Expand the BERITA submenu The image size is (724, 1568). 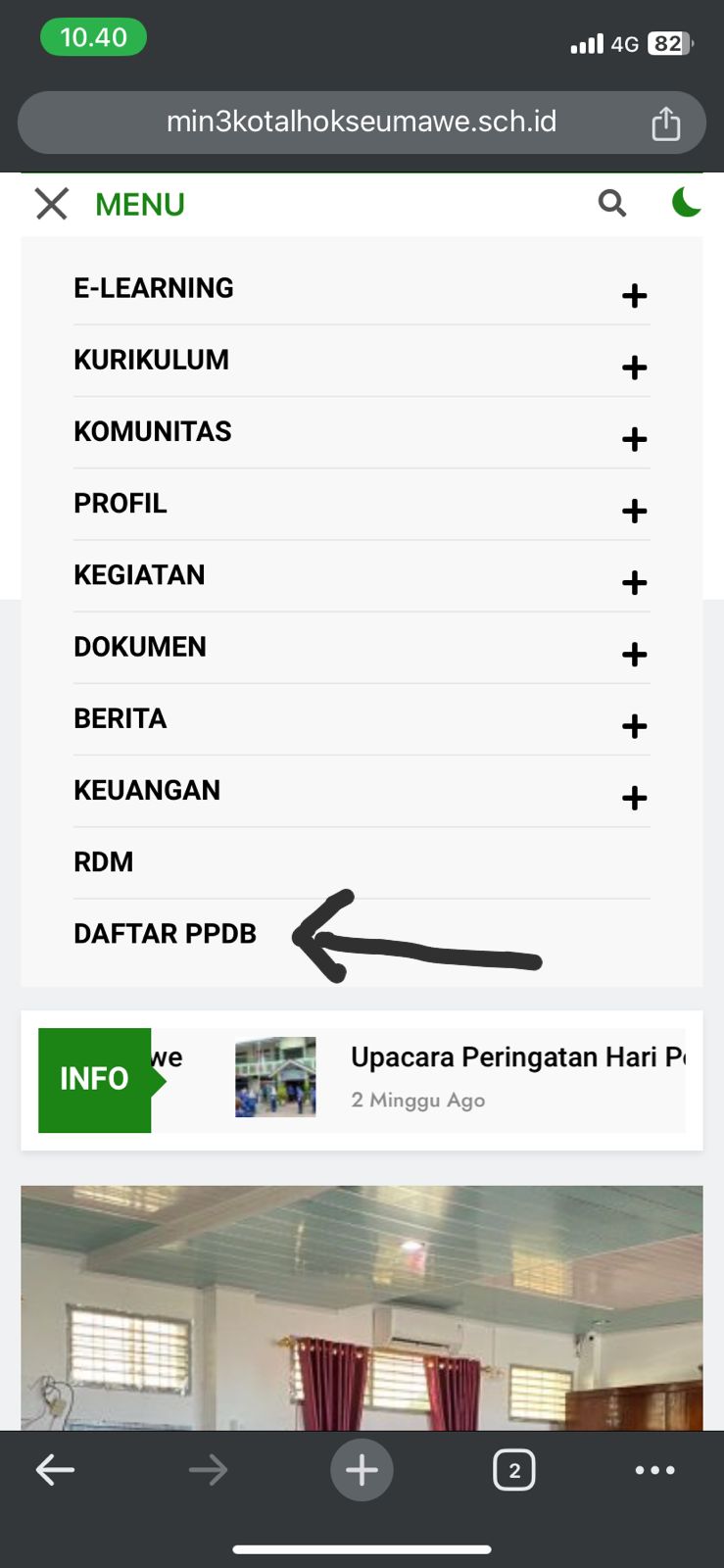[x=634, y=726]
